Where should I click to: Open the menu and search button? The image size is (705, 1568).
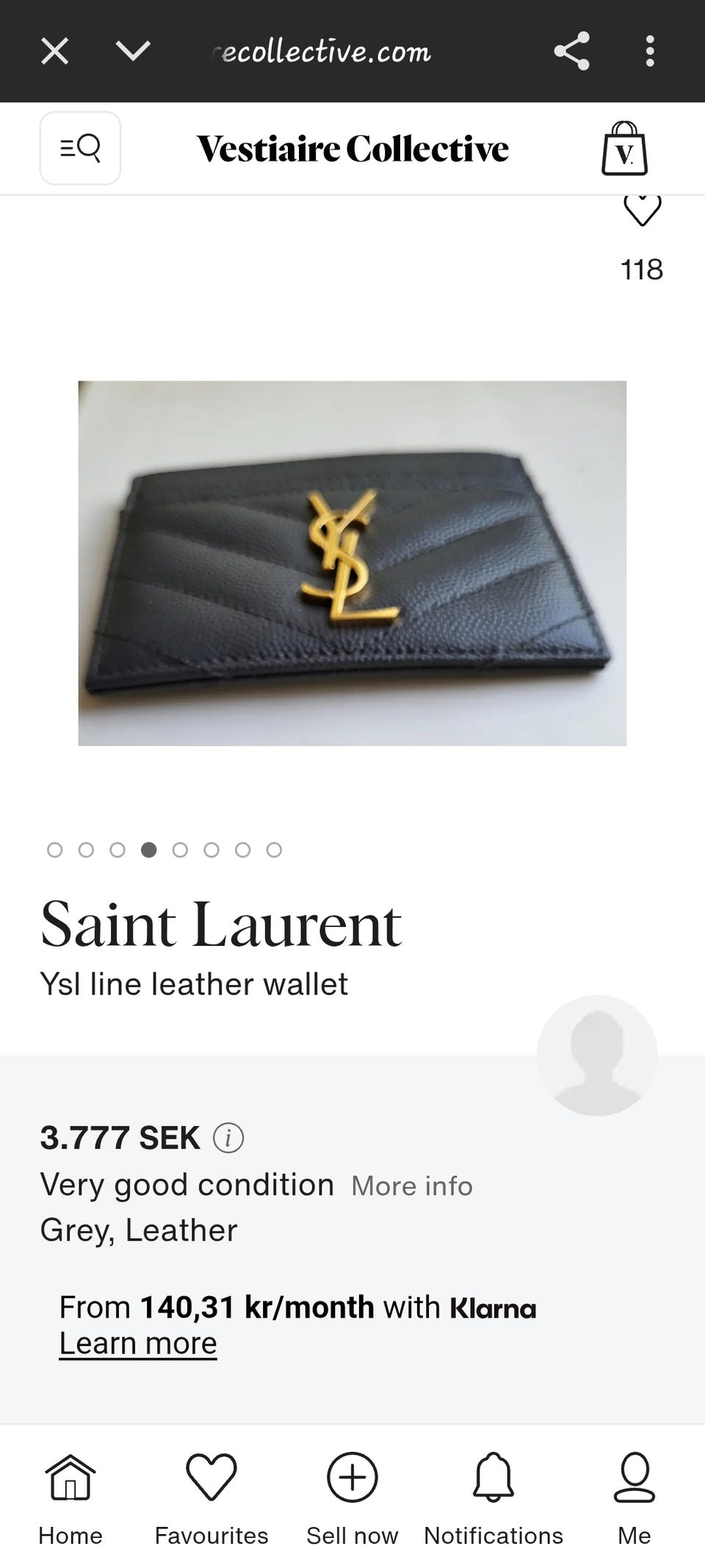click(x=80, y=148)
